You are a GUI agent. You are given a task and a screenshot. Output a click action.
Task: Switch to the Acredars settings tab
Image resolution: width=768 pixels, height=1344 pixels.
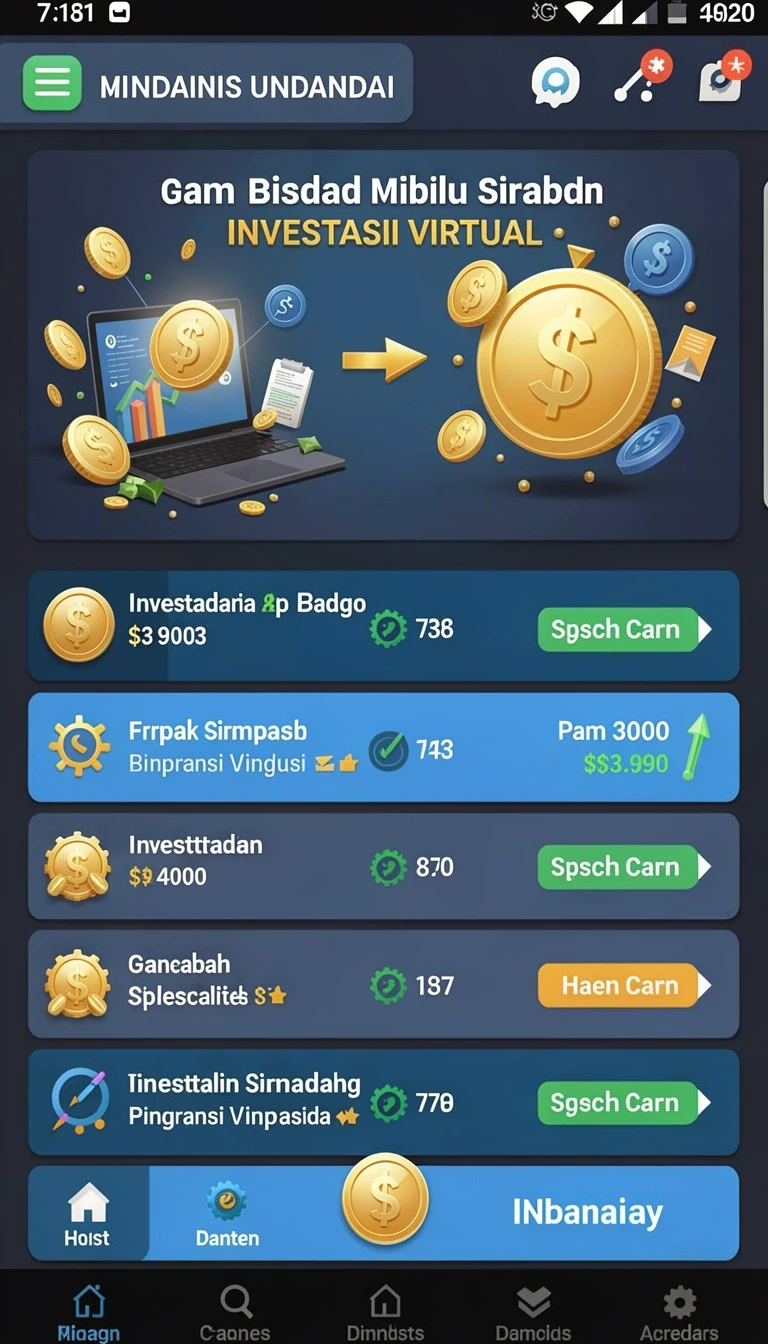(x=679, y=1313)
